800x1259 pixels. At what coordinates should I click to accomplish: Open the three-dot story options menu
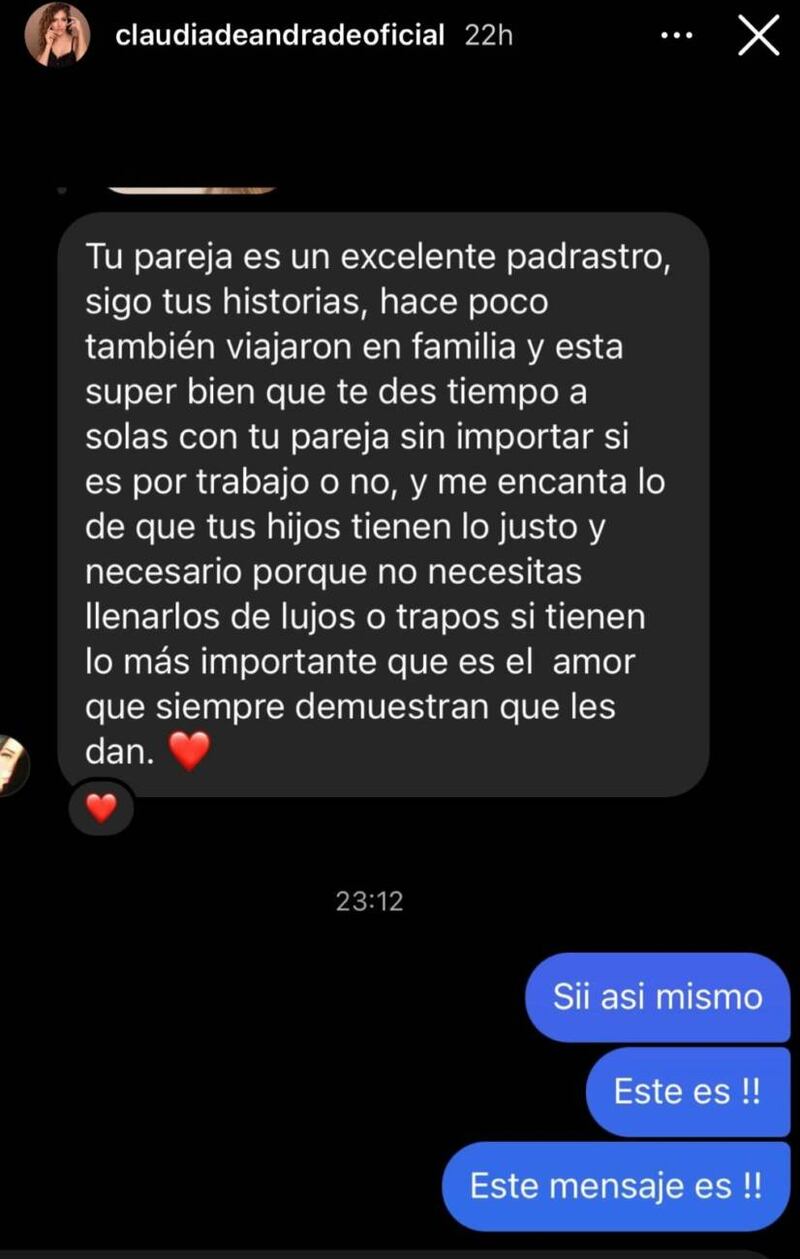click(x=677, y=36)
